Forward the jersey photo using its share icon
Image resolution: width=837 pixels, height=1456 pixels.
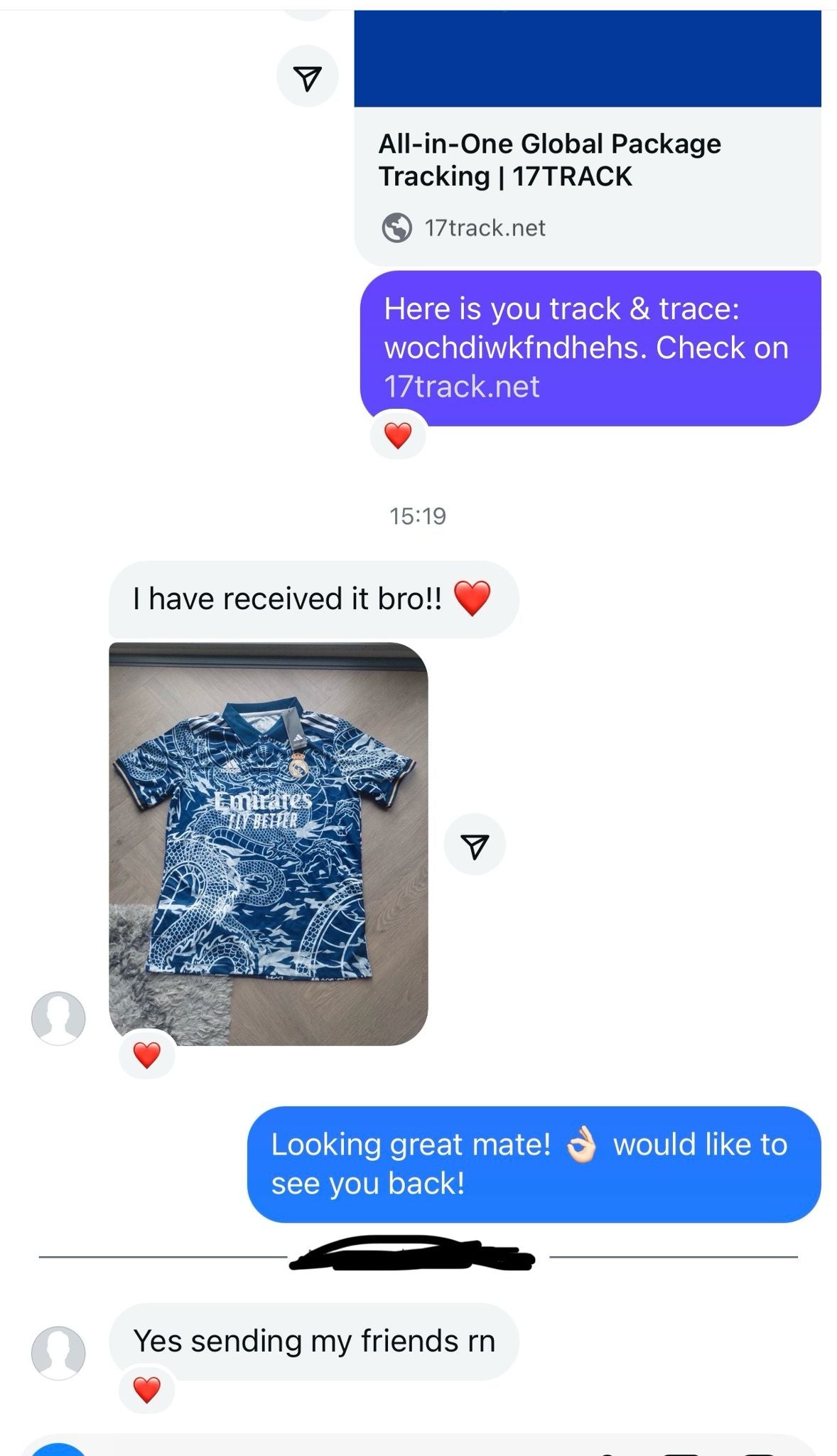point(475,845)
